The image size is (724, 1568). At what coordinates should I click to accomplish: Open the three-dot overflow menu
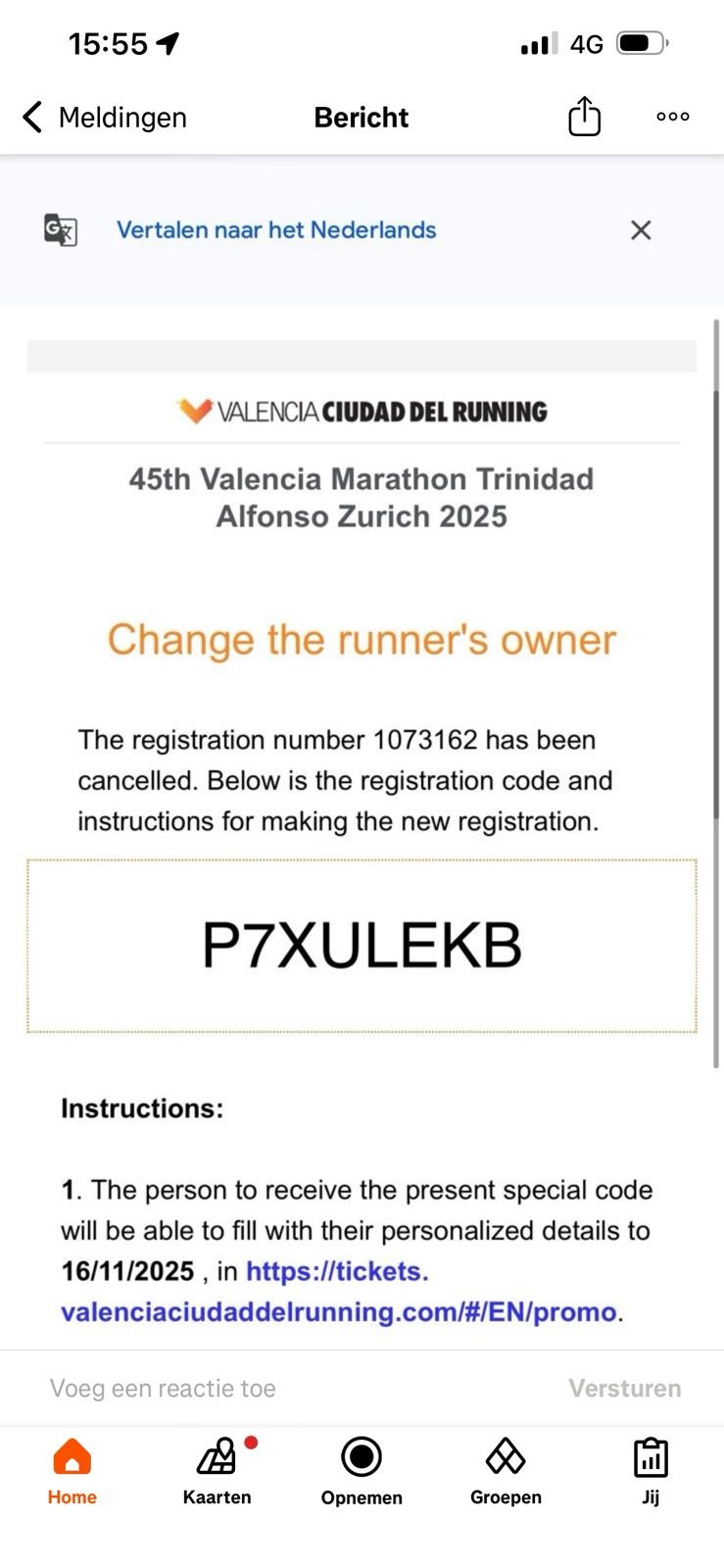[673, 117]
